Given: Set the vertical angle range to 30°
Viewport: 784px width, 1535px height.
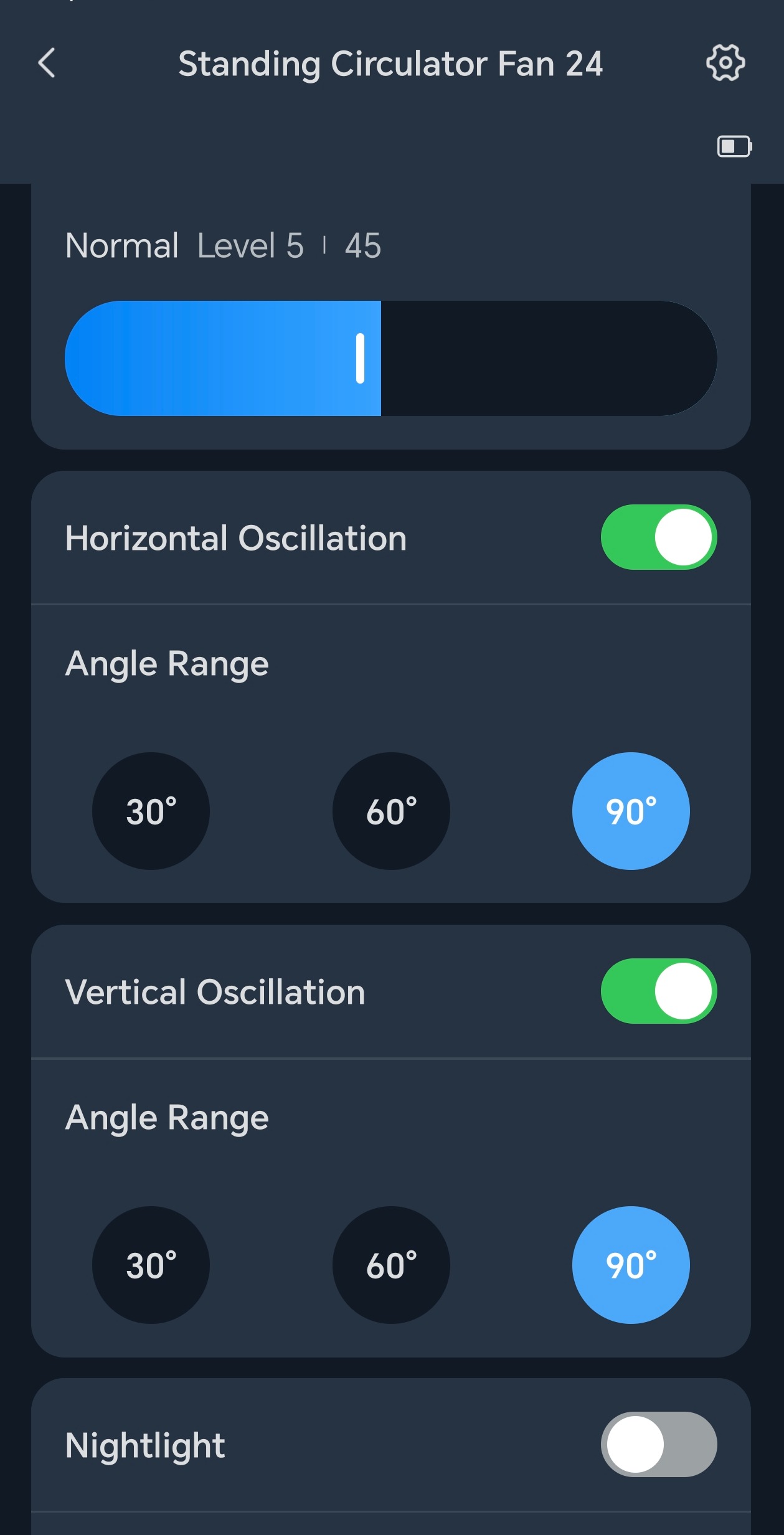Looking at the screenshot, I should 151,1265.
